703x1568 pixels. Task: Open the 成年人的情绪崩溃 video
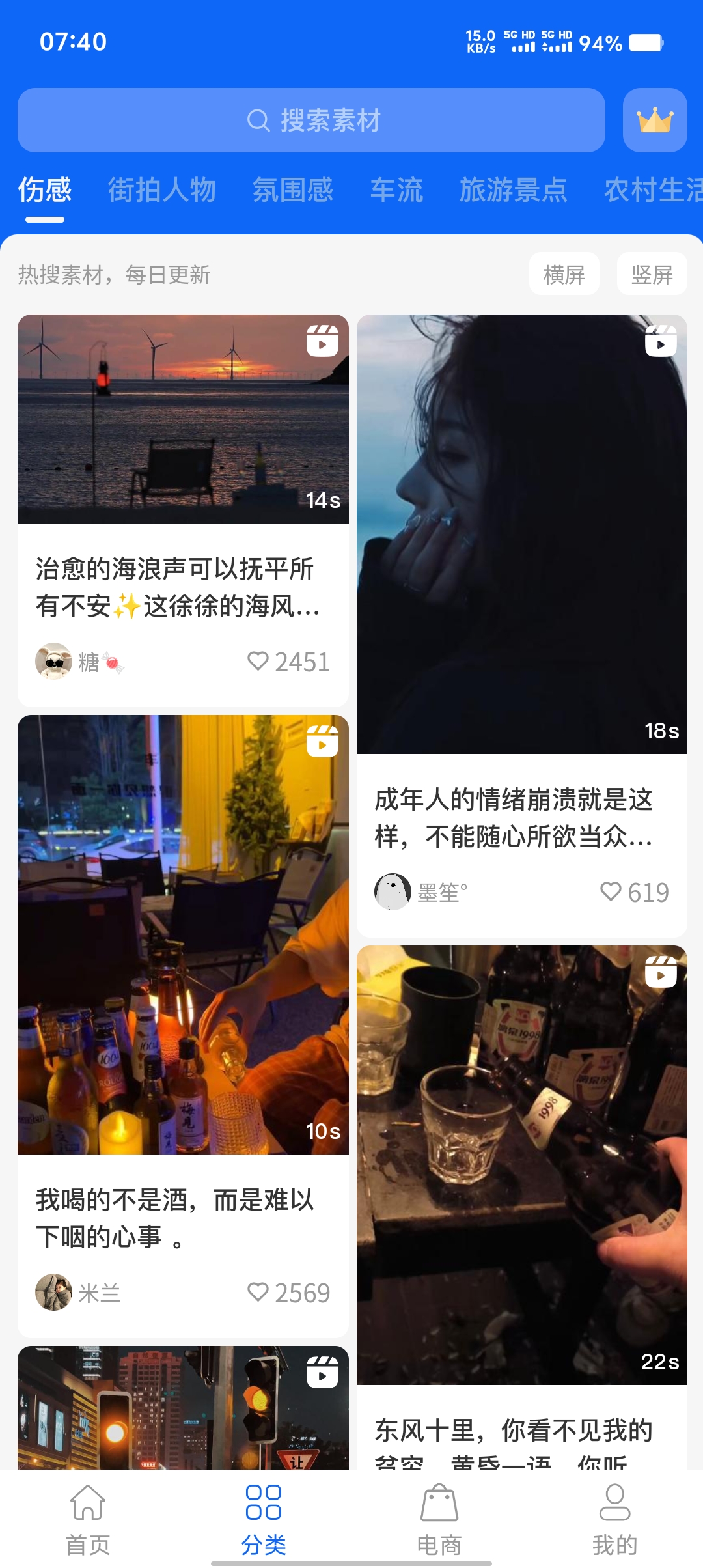tap(521, 534)
